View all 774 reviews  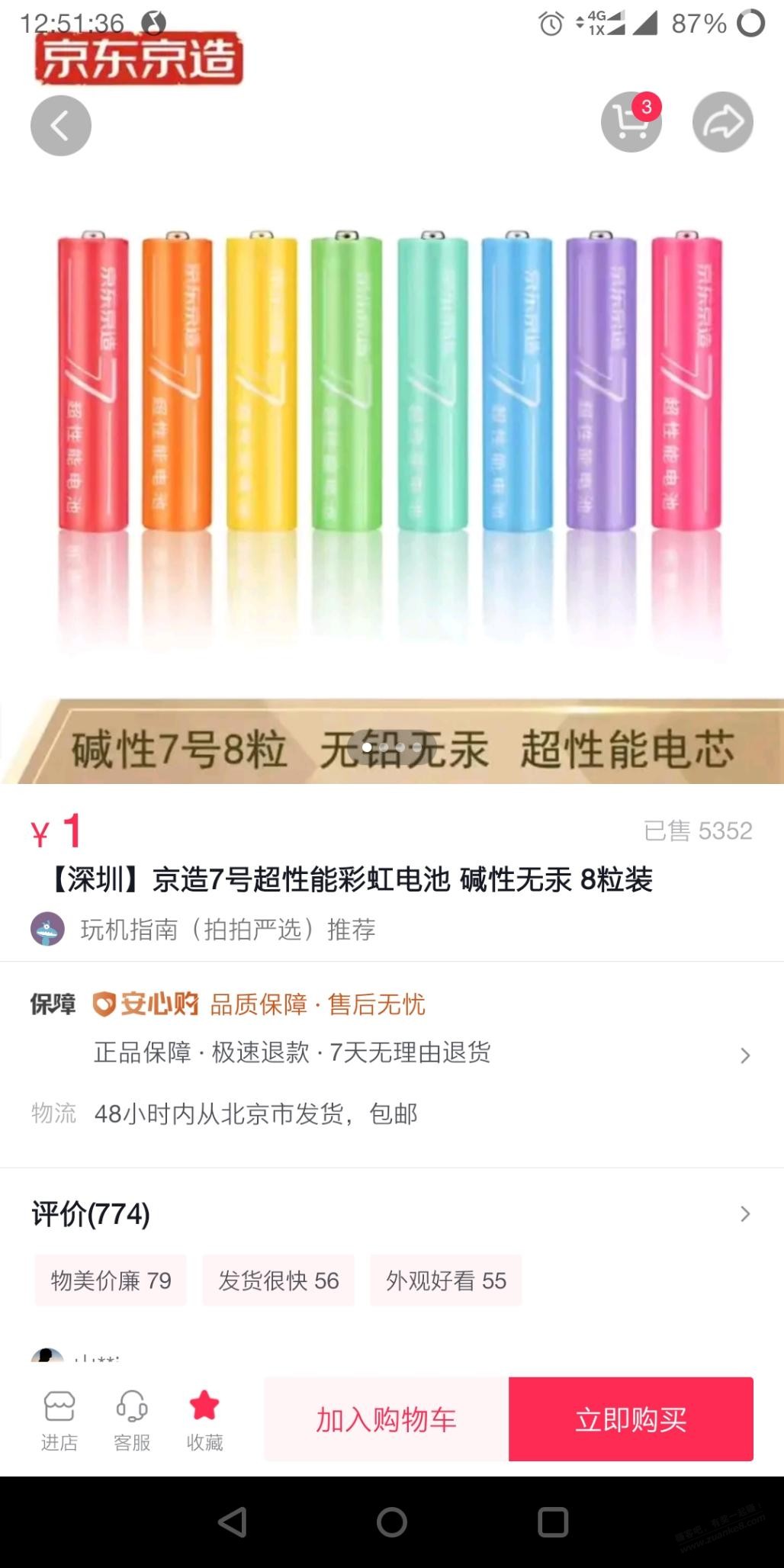[x=744, y=1213]
